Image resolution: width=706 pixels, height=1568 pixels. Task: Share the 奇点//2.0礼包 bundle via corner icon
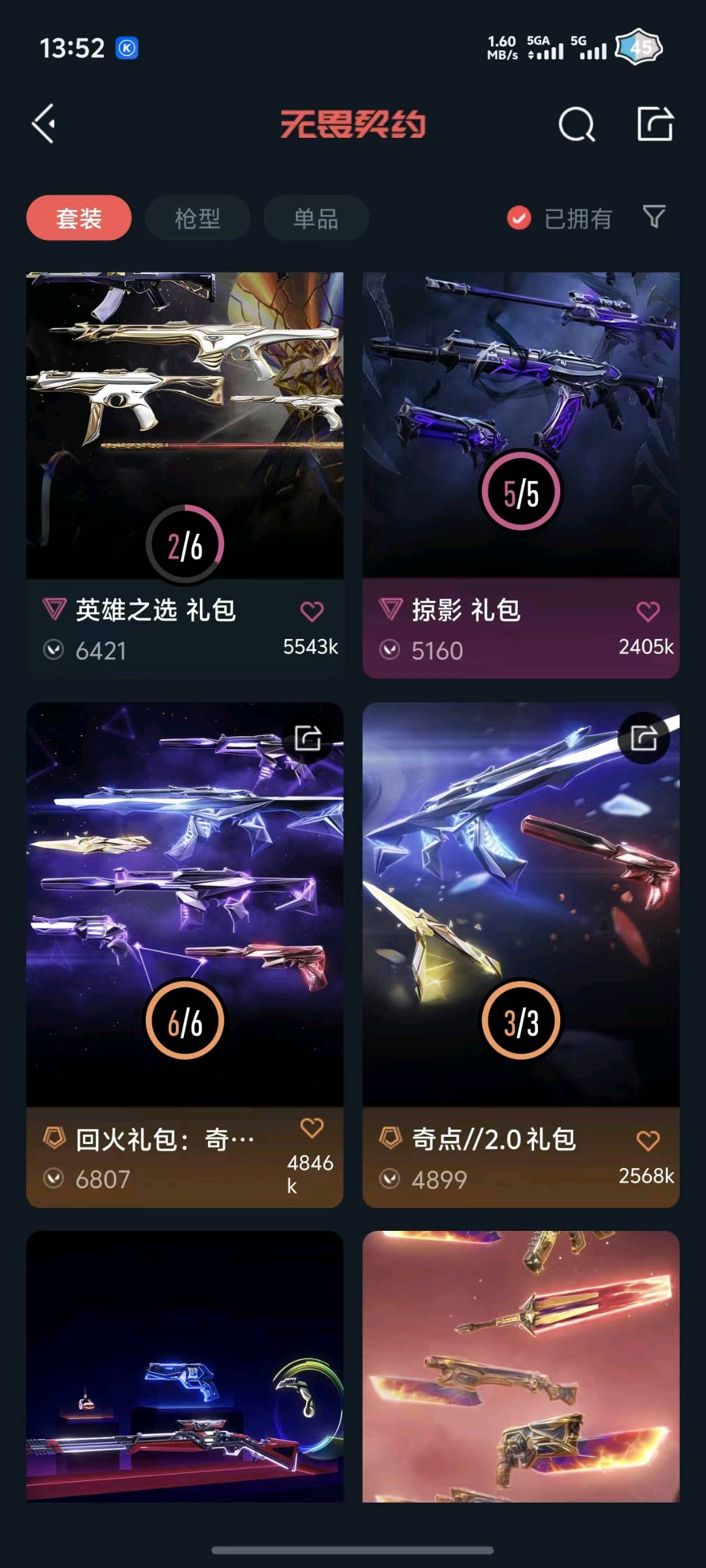644,738
